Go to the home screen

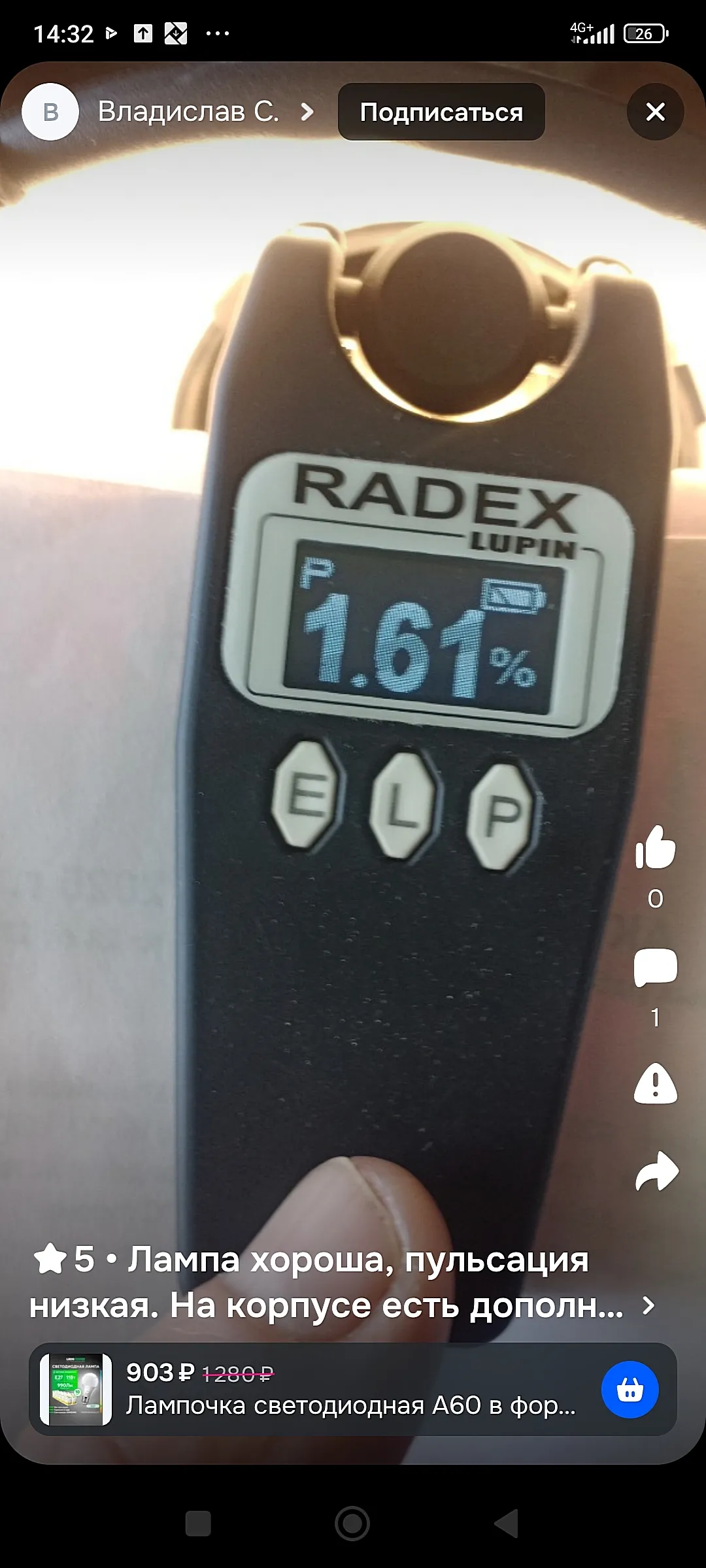(352, 1524)
